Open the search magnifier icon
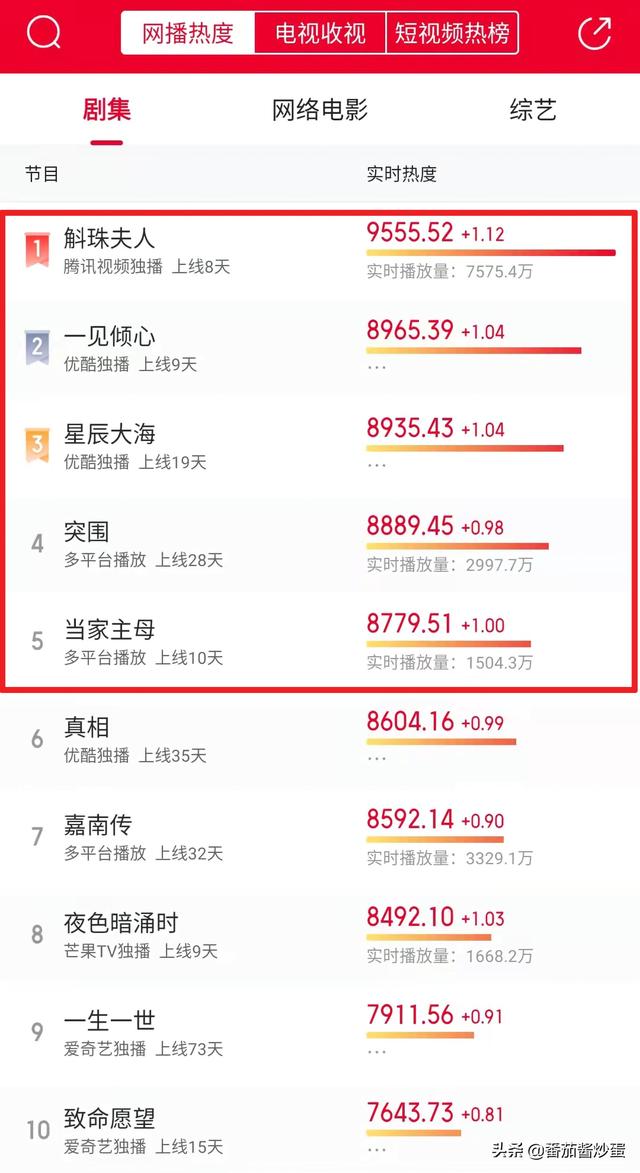This screenshot has height=1173, width=640. 43,33
